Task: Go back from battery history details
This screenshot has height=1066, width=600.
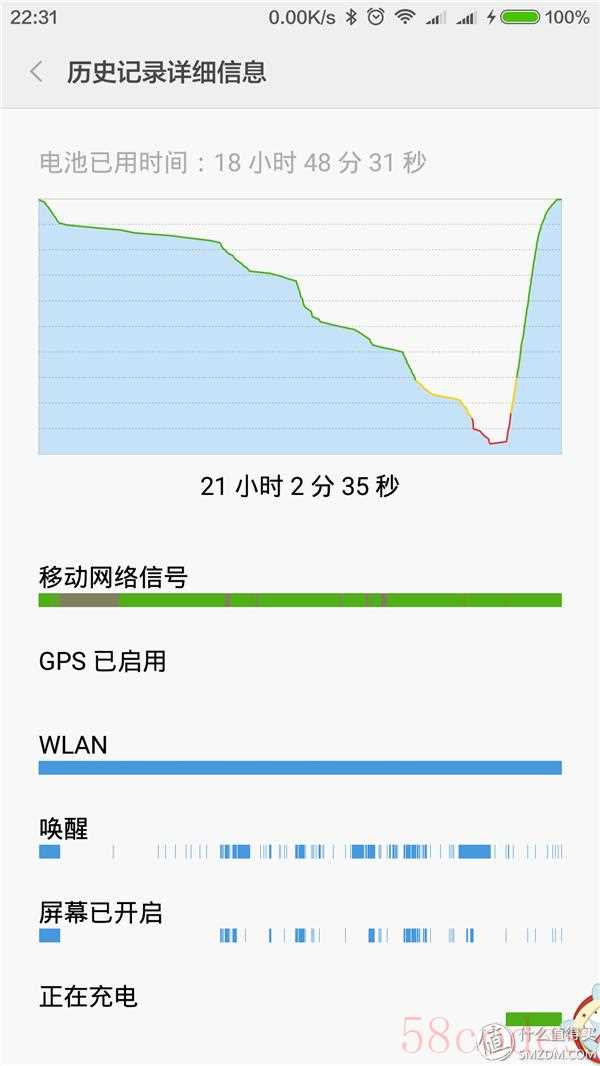Action: click(37, 71)
